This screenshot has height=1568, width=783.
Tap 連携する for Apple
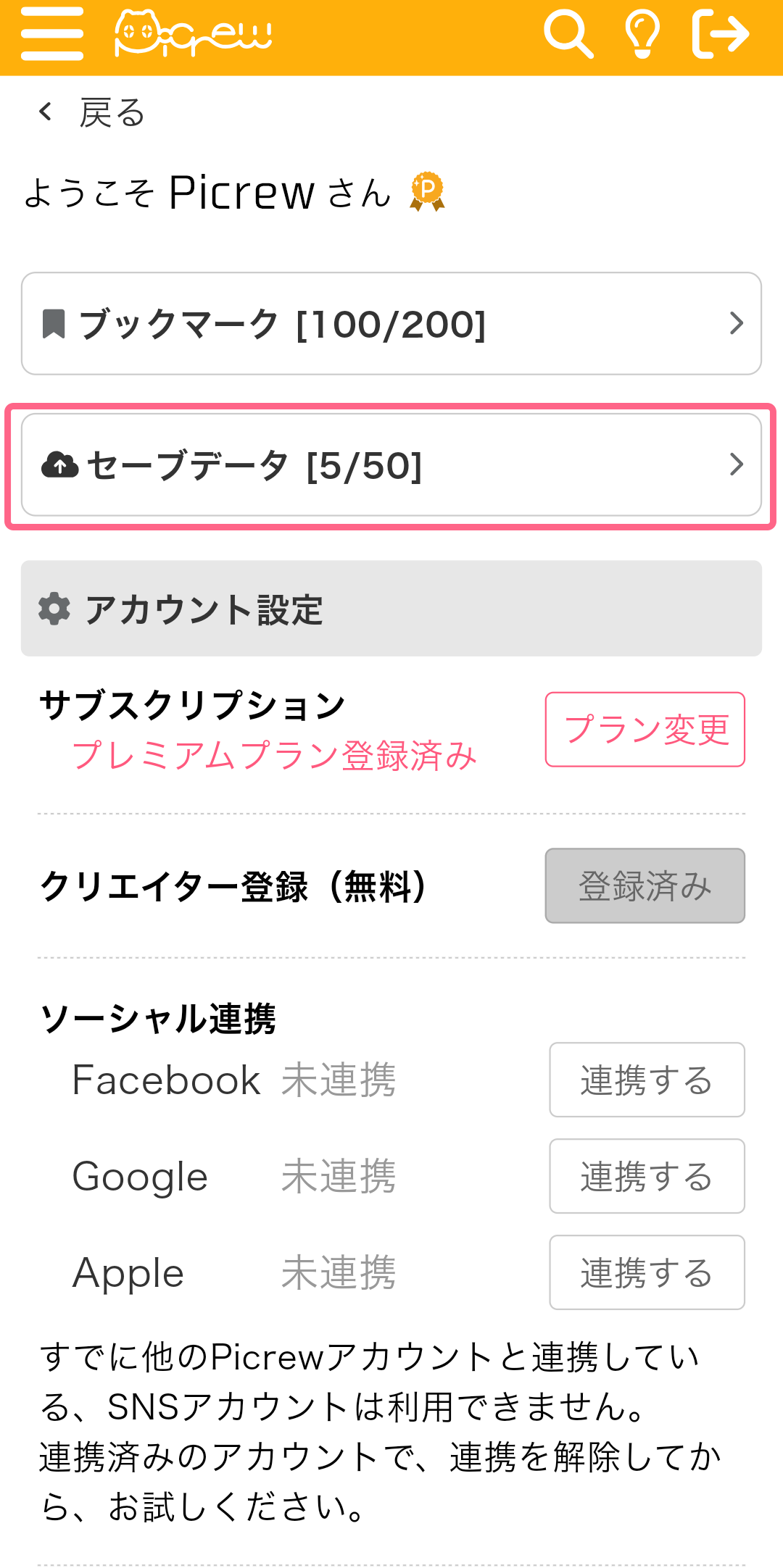(x=647, y=1272)
